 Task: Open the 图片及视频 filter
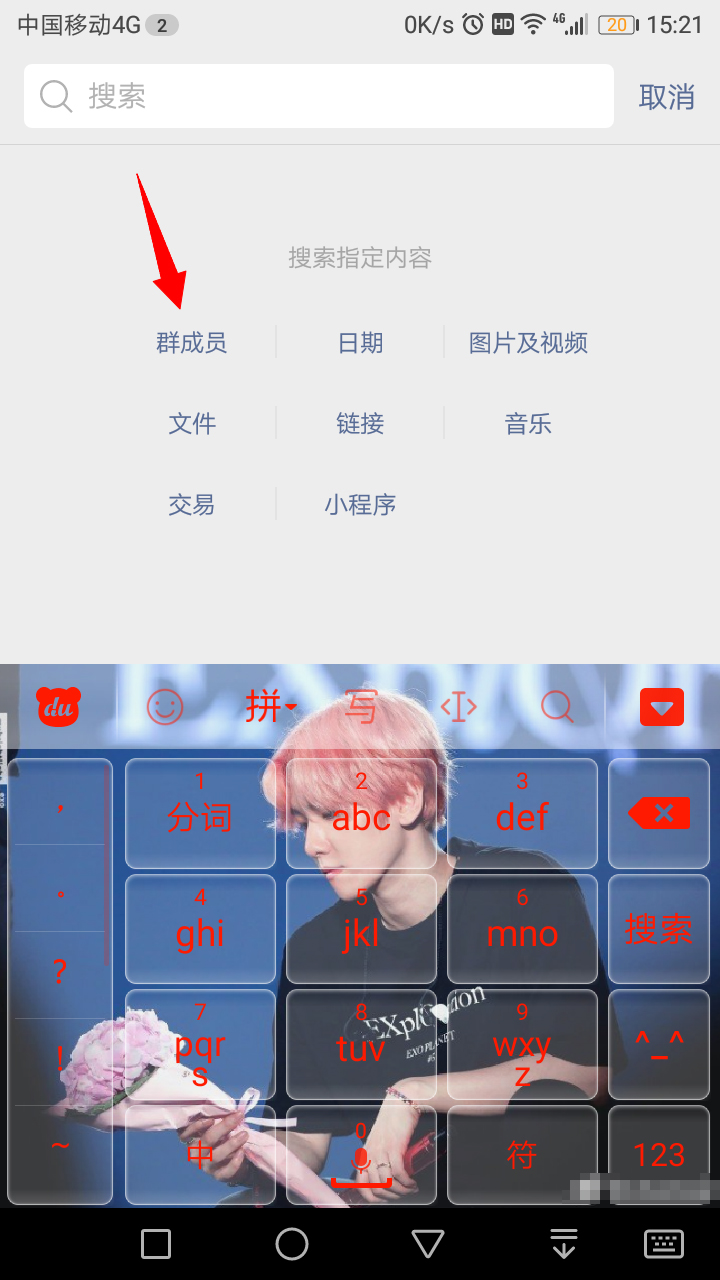(528, 343)
